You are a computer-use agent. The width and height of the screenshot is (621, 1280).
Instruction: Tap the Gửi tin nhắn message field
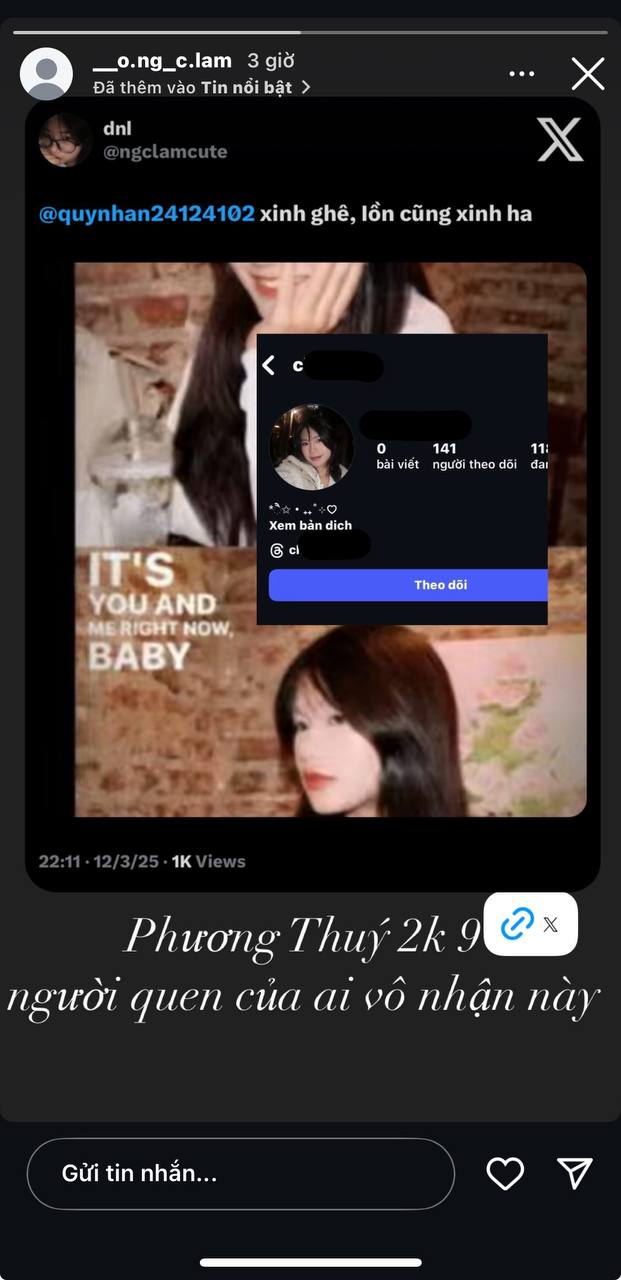[x=240, y=1173]
